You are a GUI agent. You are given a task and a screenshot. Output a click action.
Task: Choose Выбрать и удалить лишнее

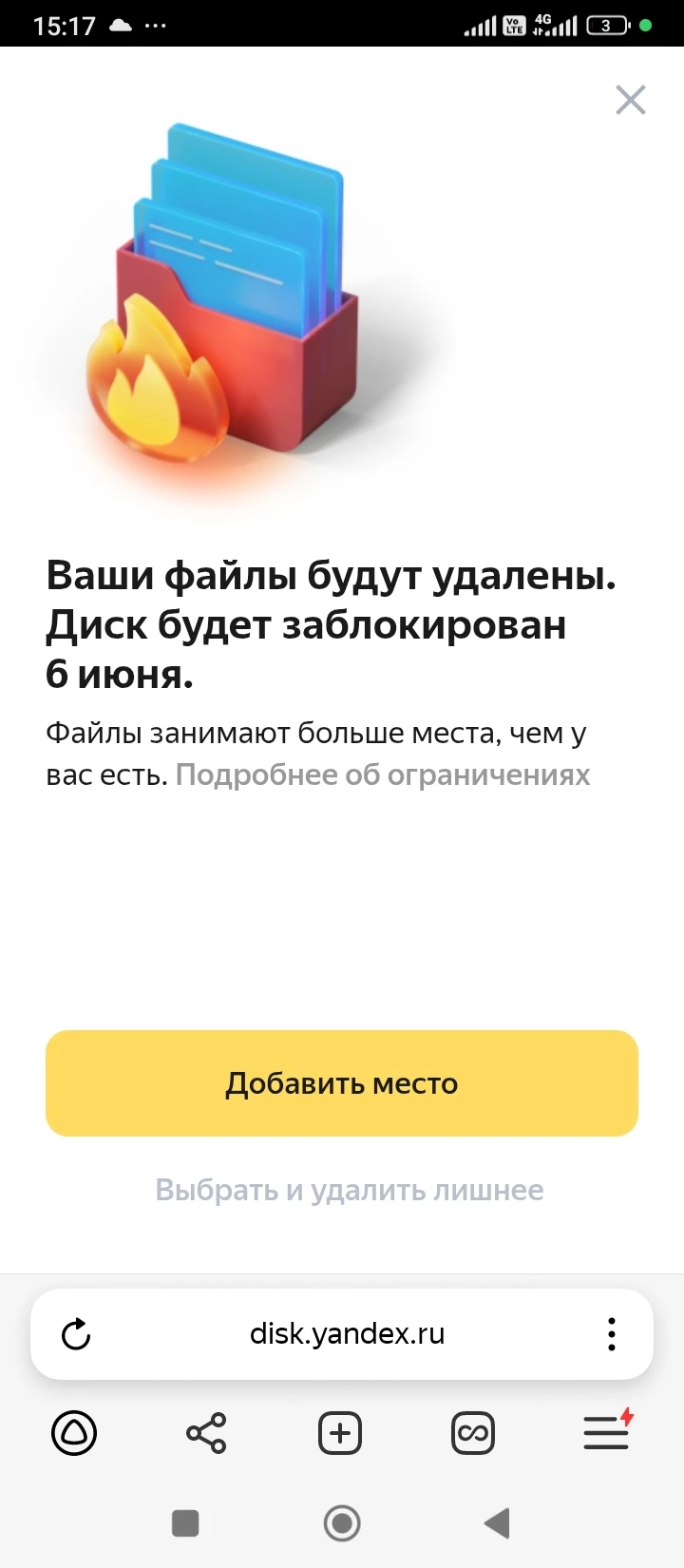pyautogui.click(x=350, y=1190)
